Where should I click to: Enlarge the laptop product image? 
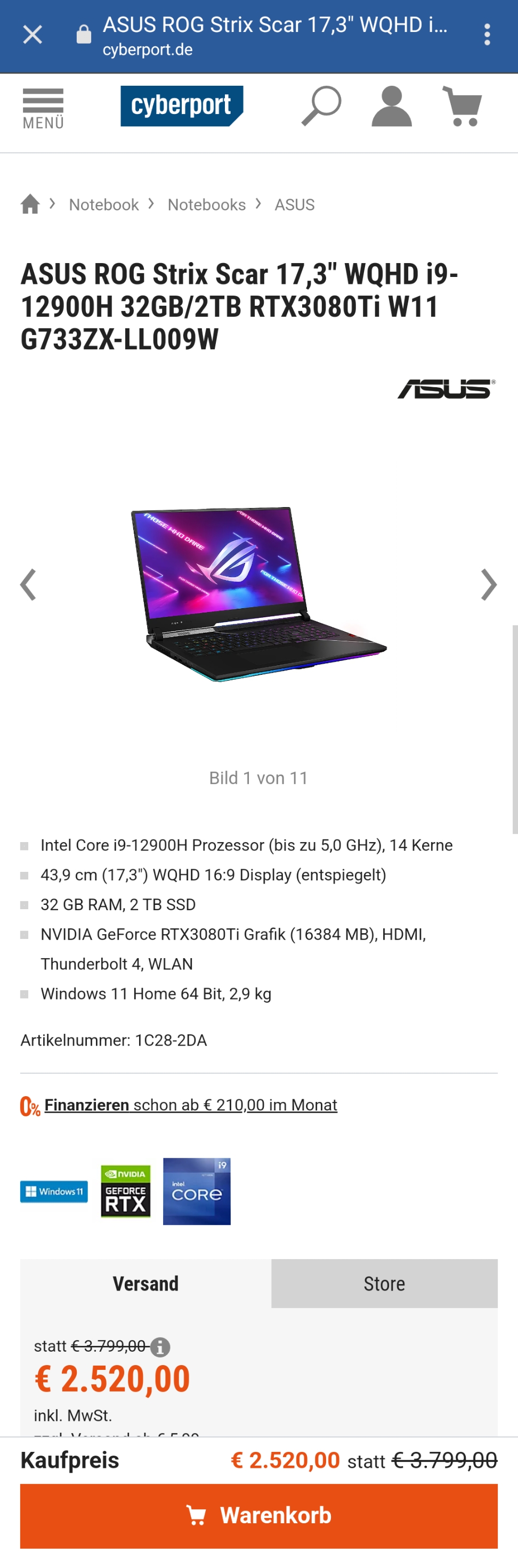[x=259, y=593]
